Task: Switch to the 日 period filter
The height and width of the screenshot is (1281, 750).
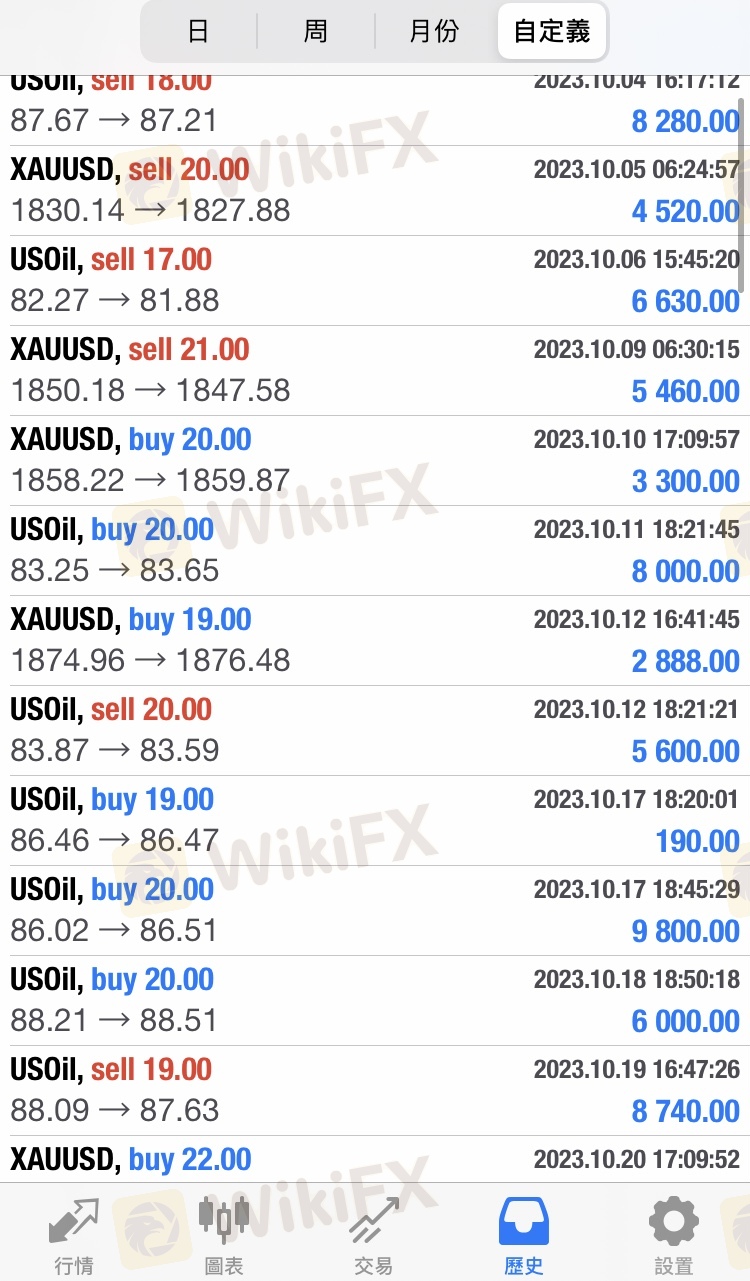Action: tap(199, 31)
